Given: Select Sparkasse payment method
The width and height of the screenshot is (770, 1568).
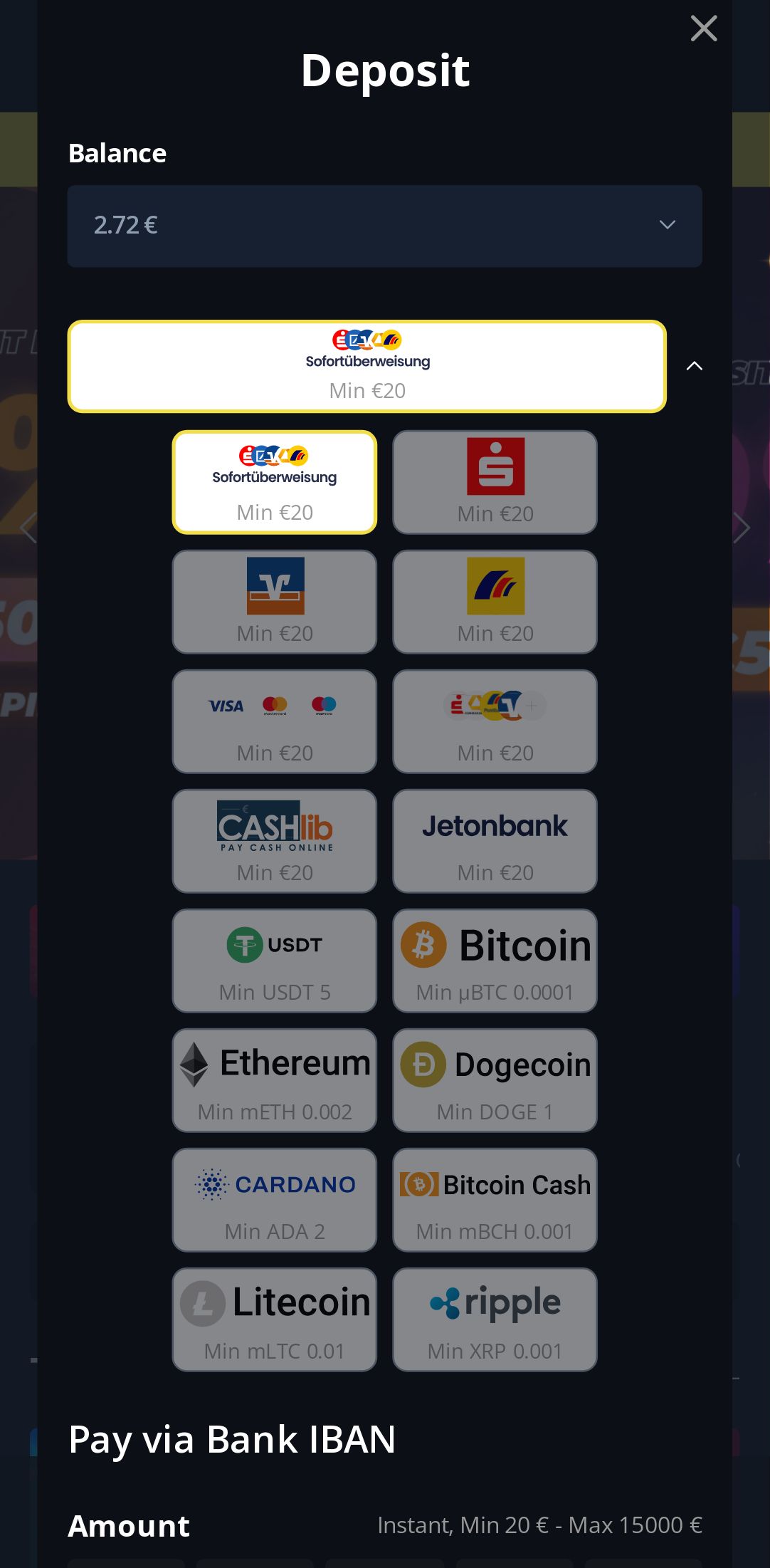Looking at the screenshot, I should pos(495,482).
